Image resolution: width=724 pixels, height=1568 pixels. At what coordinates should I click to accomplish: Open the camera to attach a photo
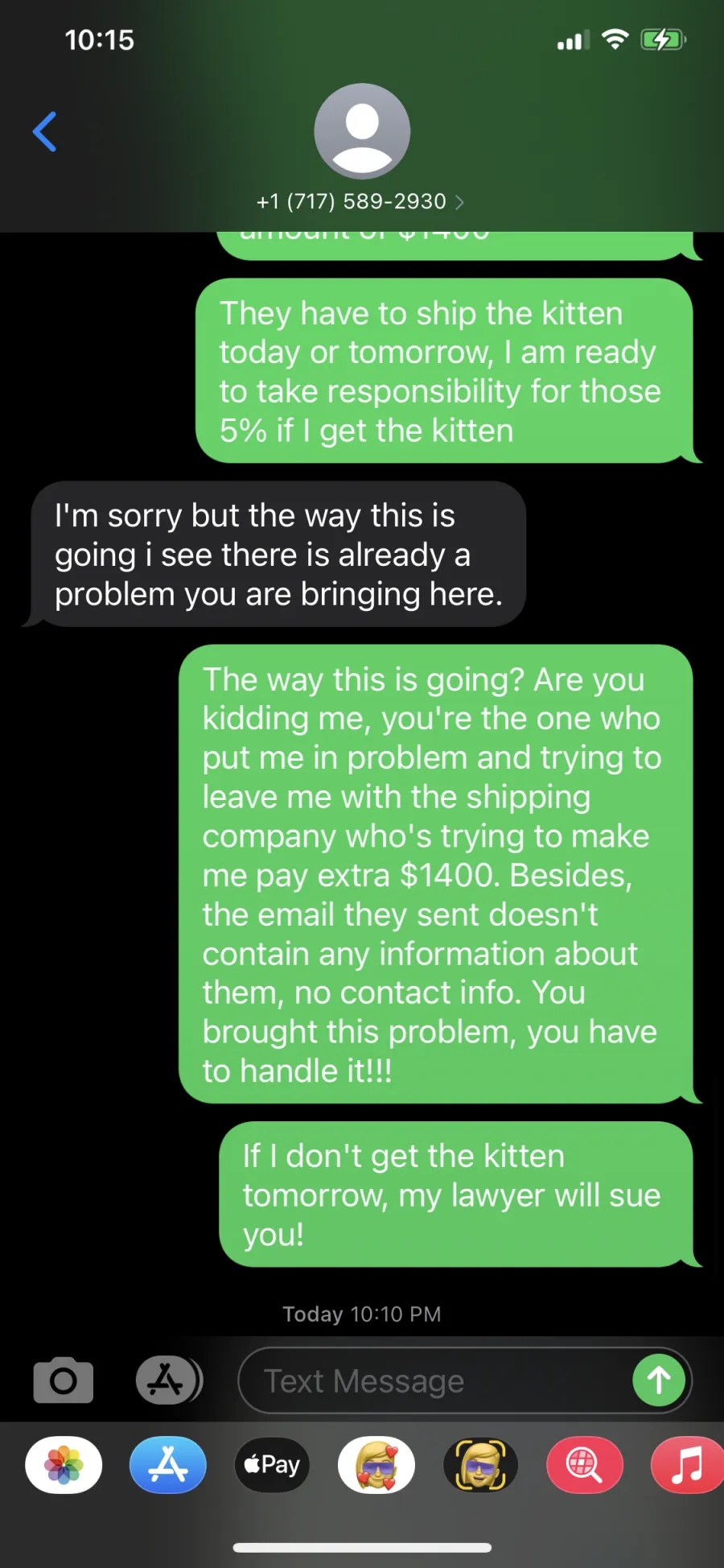(x=64, y=1380)
